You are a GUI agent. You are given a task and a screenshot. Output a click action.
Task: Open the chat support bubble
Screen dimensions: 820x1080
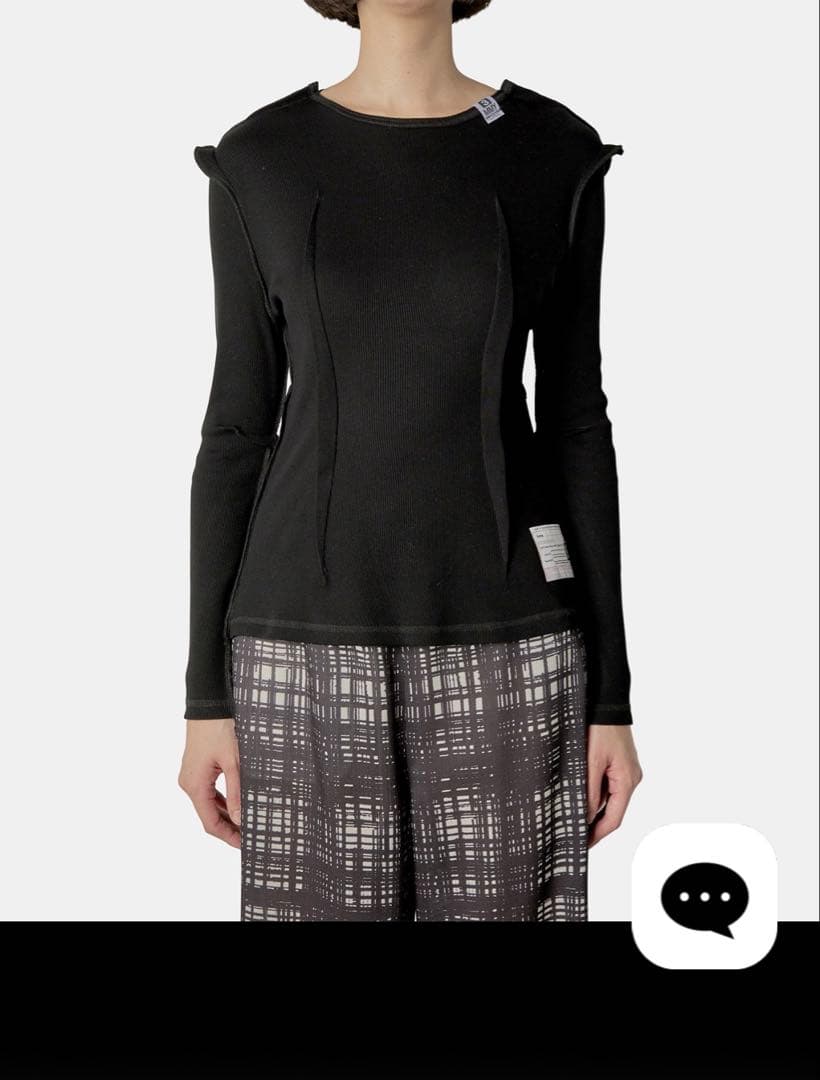pos(704,896)
